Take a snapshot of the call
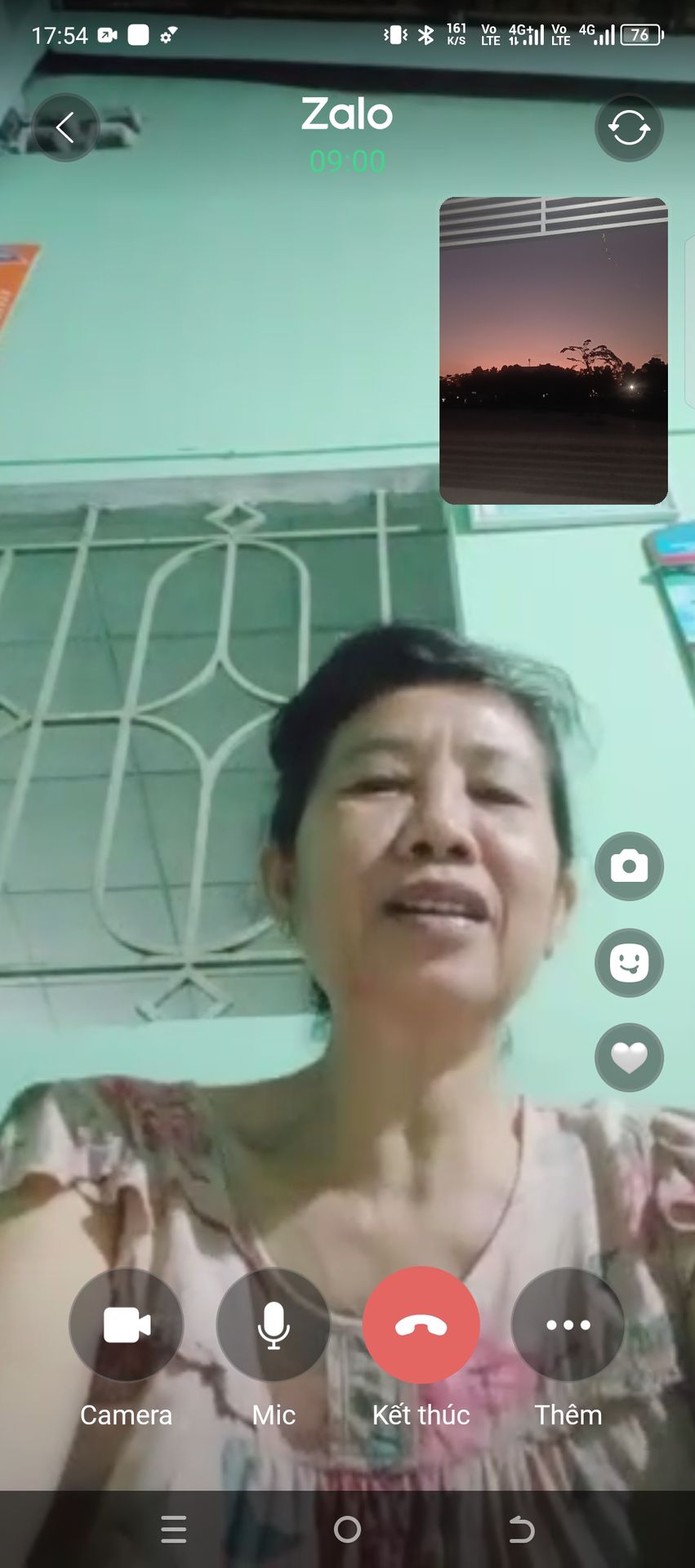The height and width of the screenshot is (1568, 695). [629, 866]
